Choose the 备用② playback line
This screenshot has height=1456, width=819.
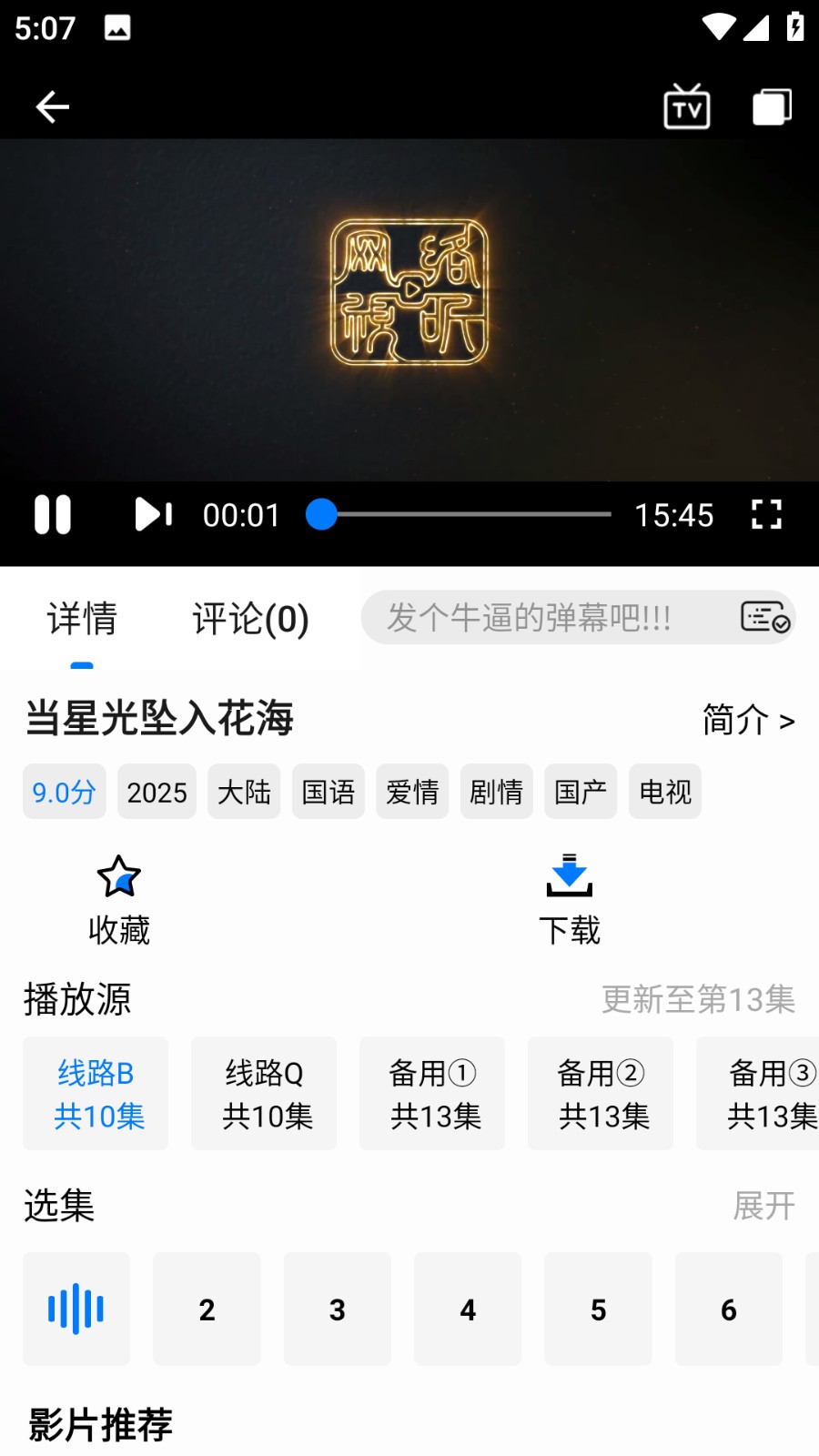tap(601, 1093)
